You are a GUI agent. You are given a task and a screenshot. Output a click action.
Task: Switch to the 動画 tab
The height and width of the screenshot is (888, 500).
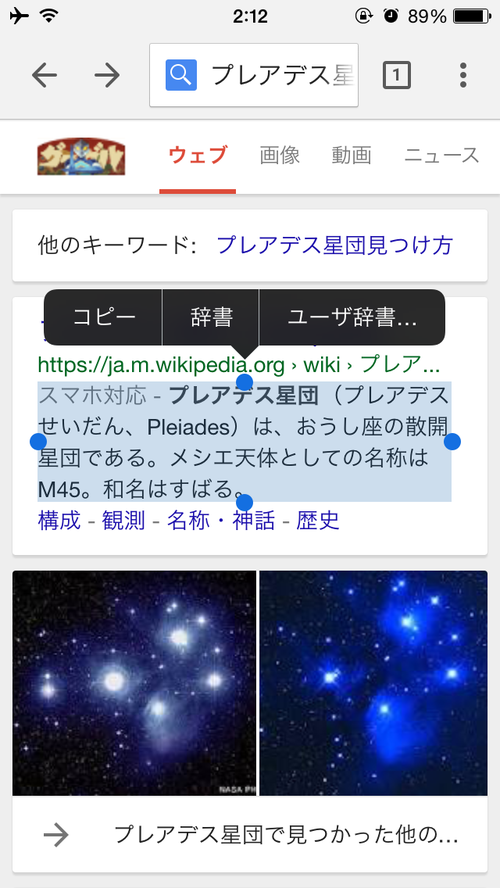tap(352, 155)
